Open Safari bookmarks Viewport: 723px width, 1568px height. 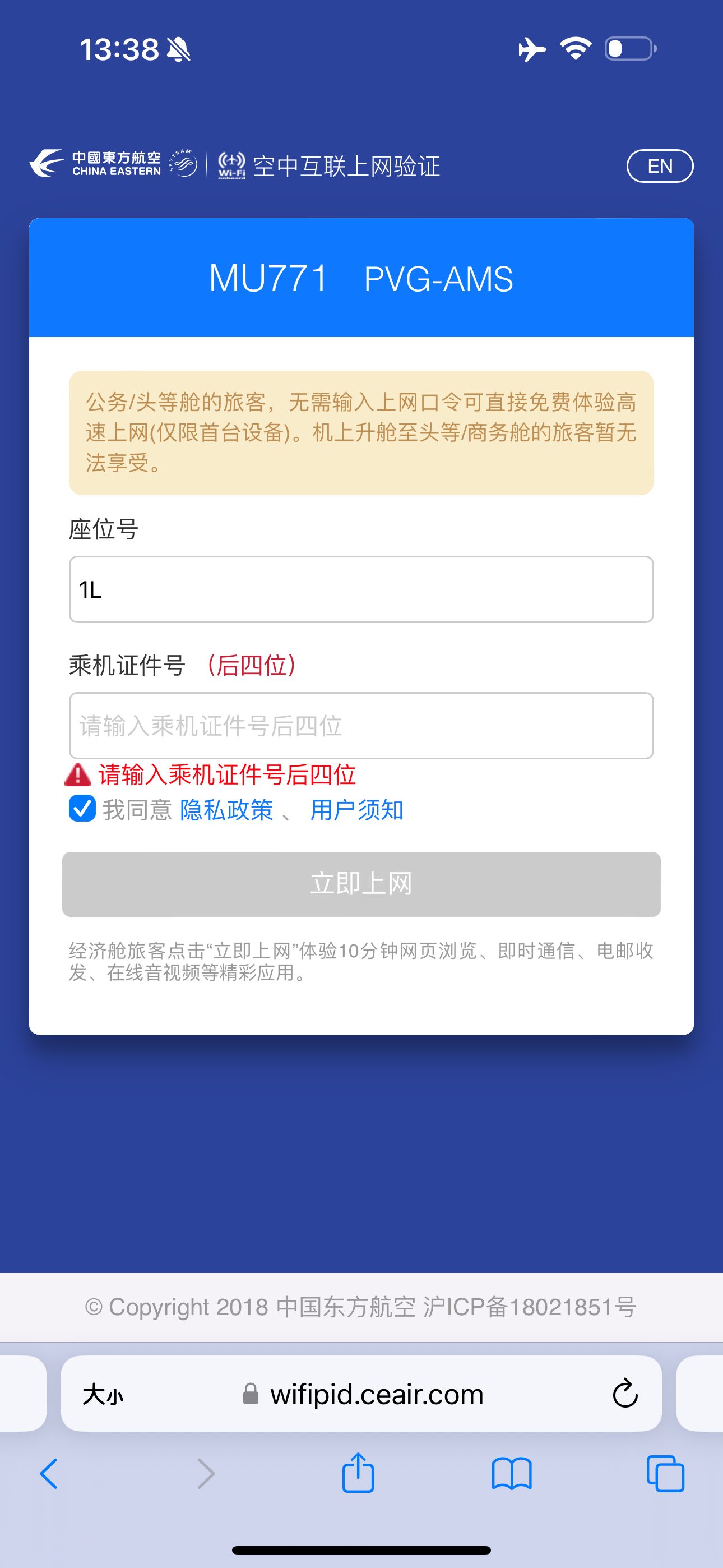coord(512,1474)
